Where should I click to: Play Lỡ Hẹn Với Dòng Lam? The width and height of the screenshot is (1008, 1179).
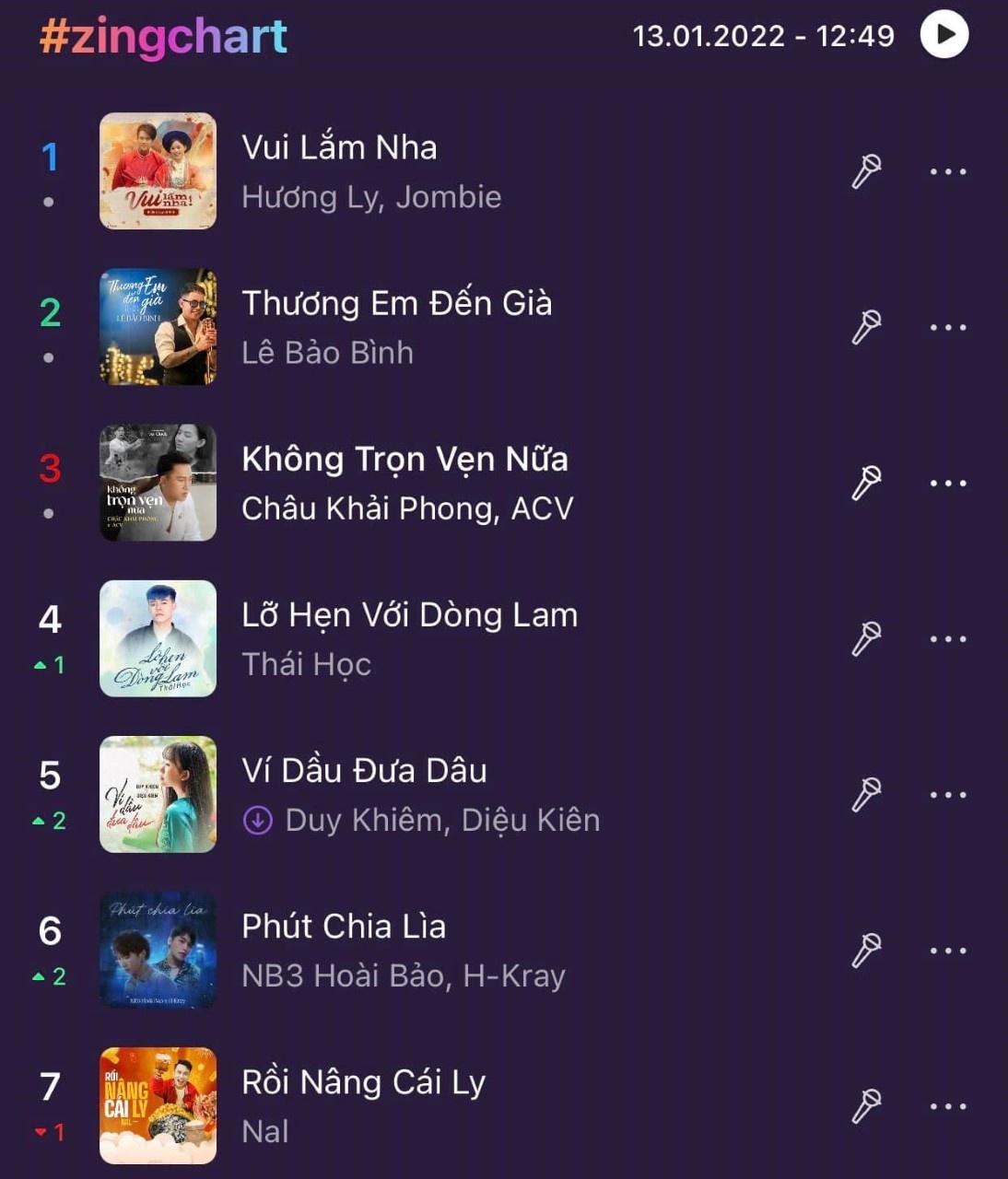tap(409, 615)
